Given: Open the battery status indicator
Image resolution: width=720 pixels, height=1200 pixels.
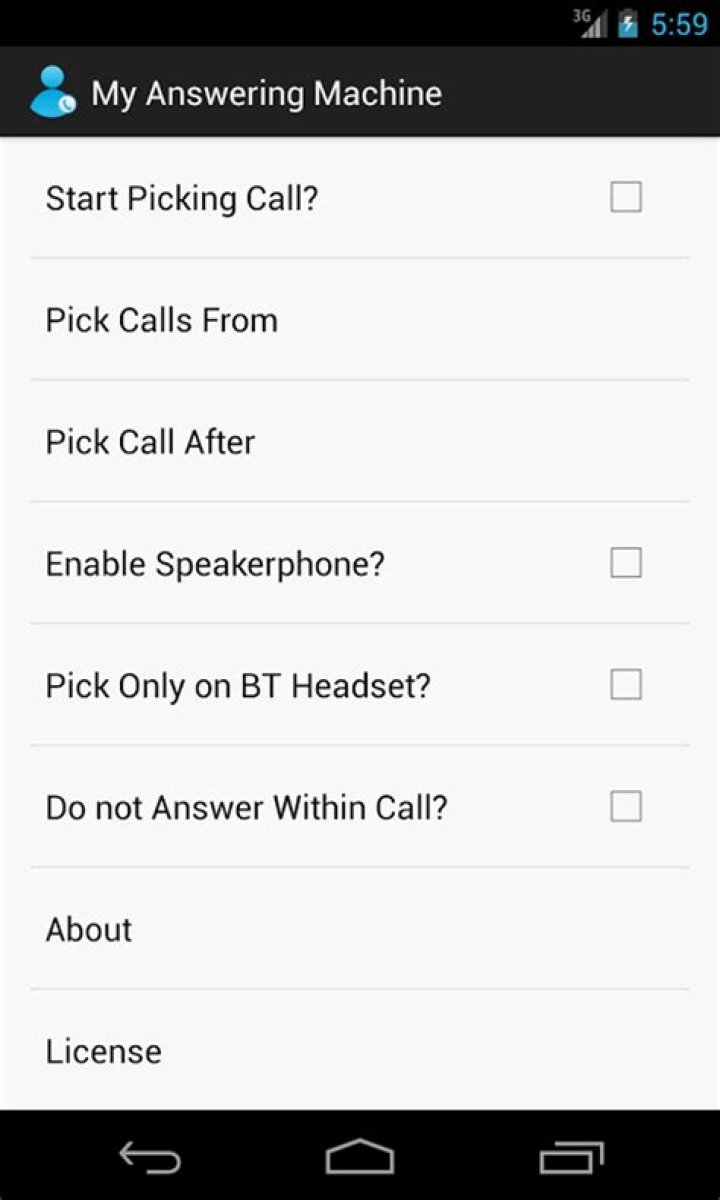Looking at the screenshot, I should [x=628, y=22].
